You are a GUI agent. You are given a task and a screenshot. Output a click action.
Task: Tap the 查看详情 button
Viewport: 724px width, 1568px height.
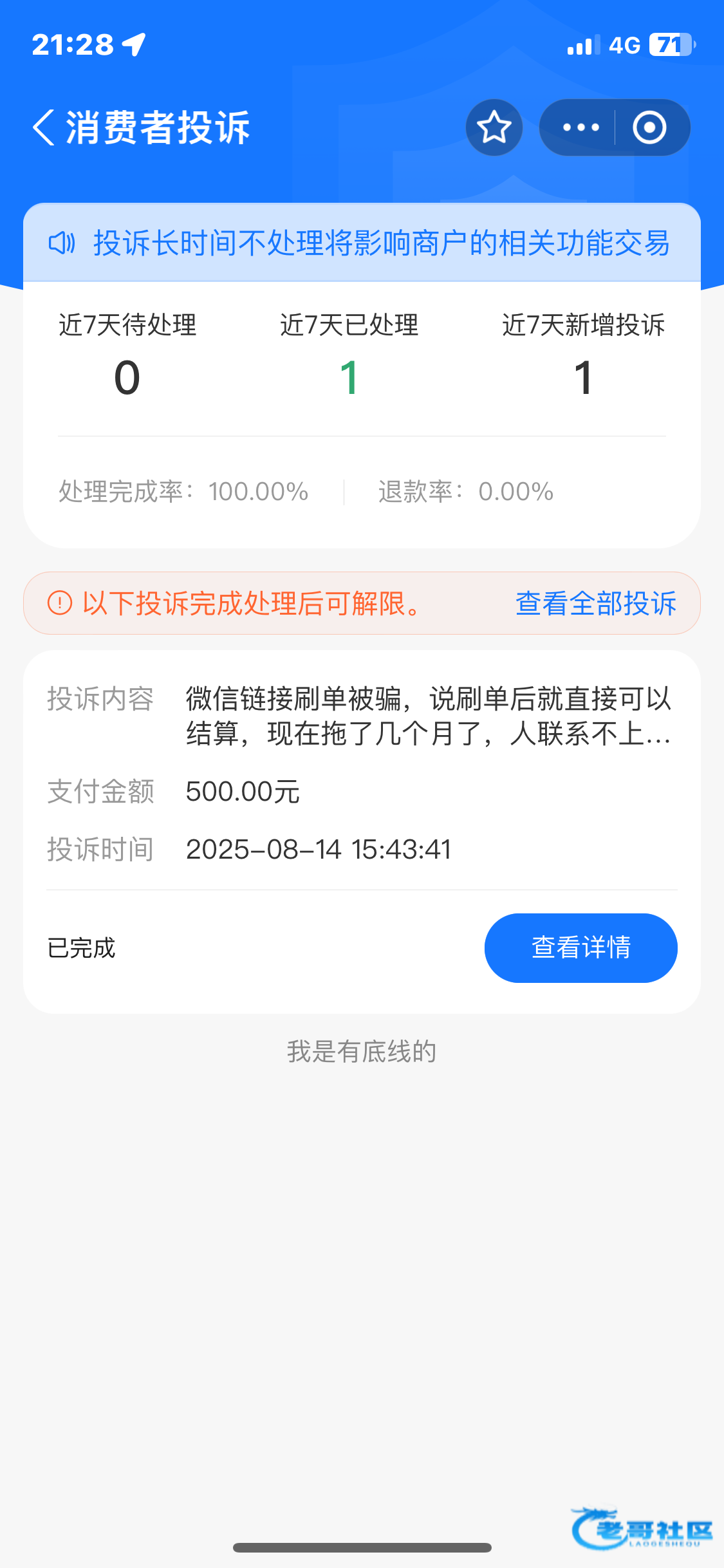click(580, 947)
